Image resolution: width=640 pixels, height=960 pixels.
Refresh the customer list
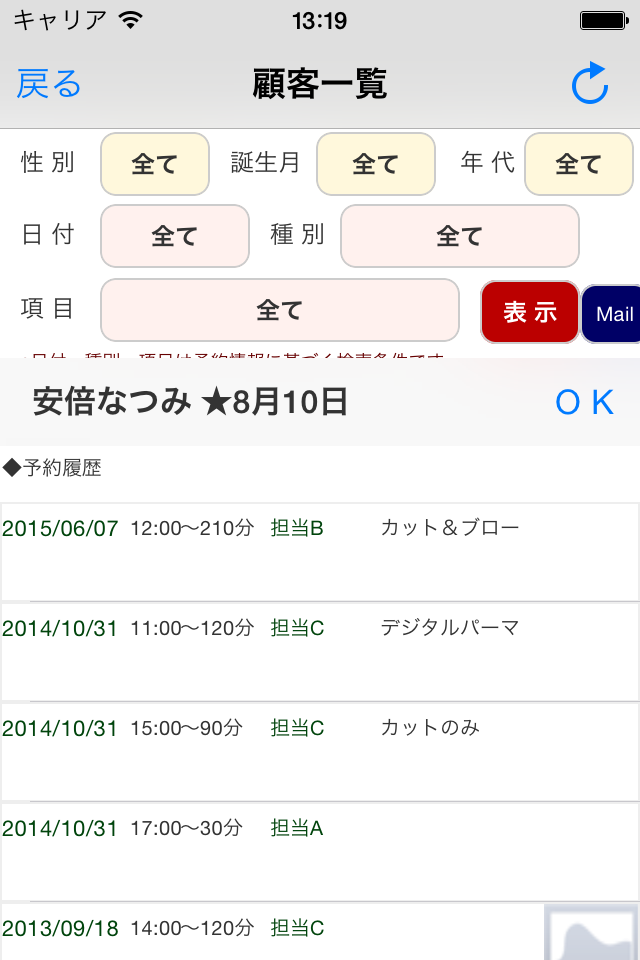[590, 83]
